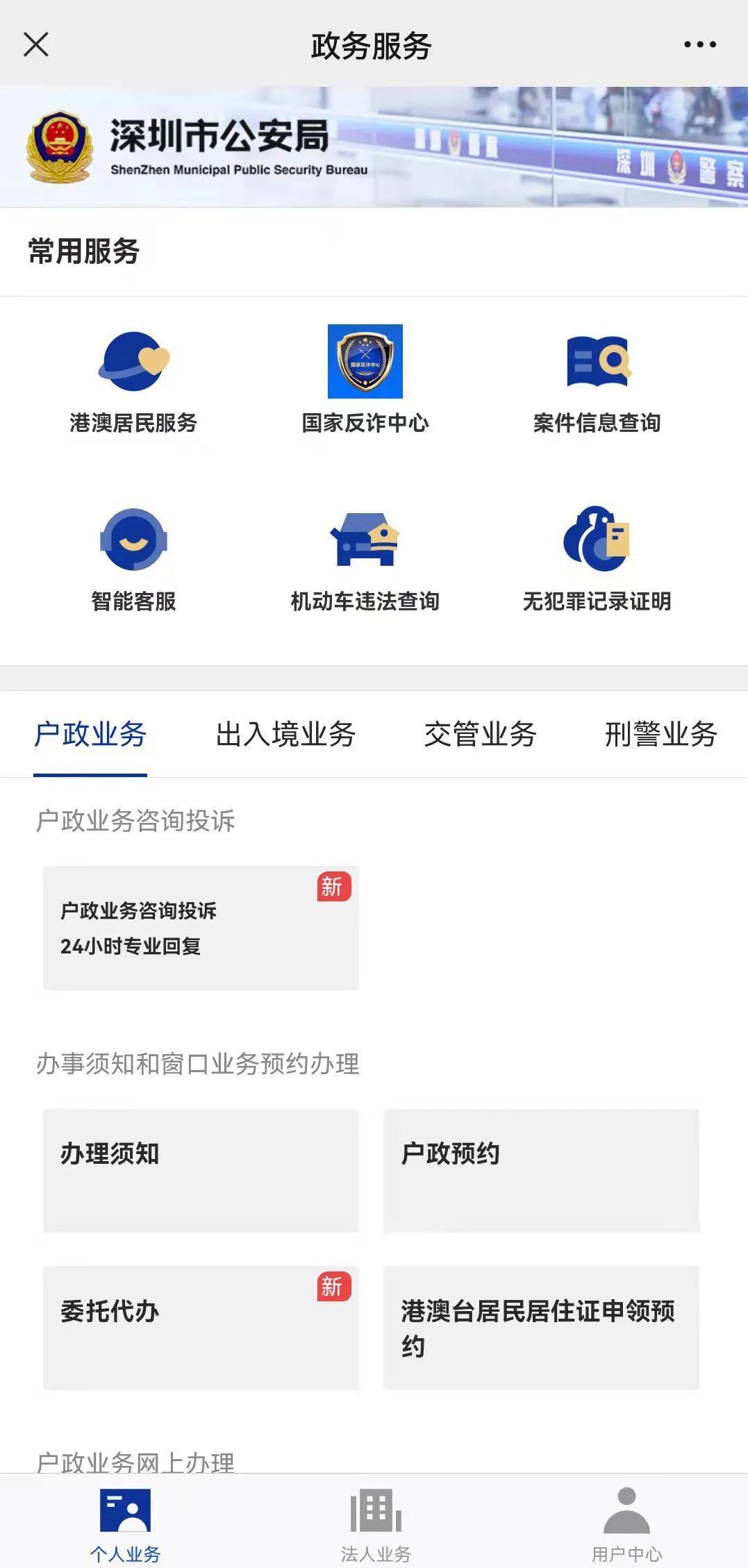Open 港澳台居民居住证申领预约
The width and height of the screenshot is (748, 1568).
tap(542, 1328)
